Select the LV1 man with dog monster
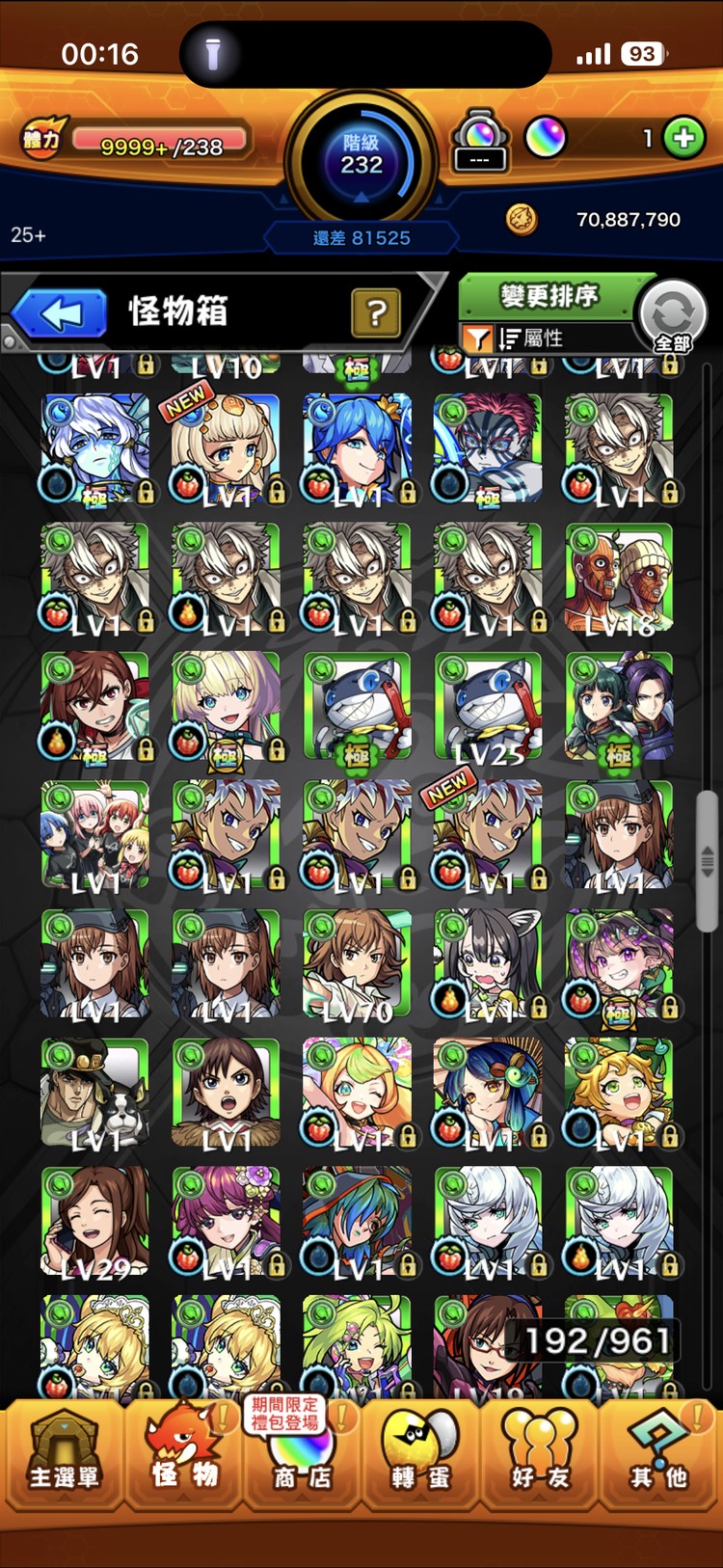The width and height of the screenshot is (723, 1568). 94,1093
